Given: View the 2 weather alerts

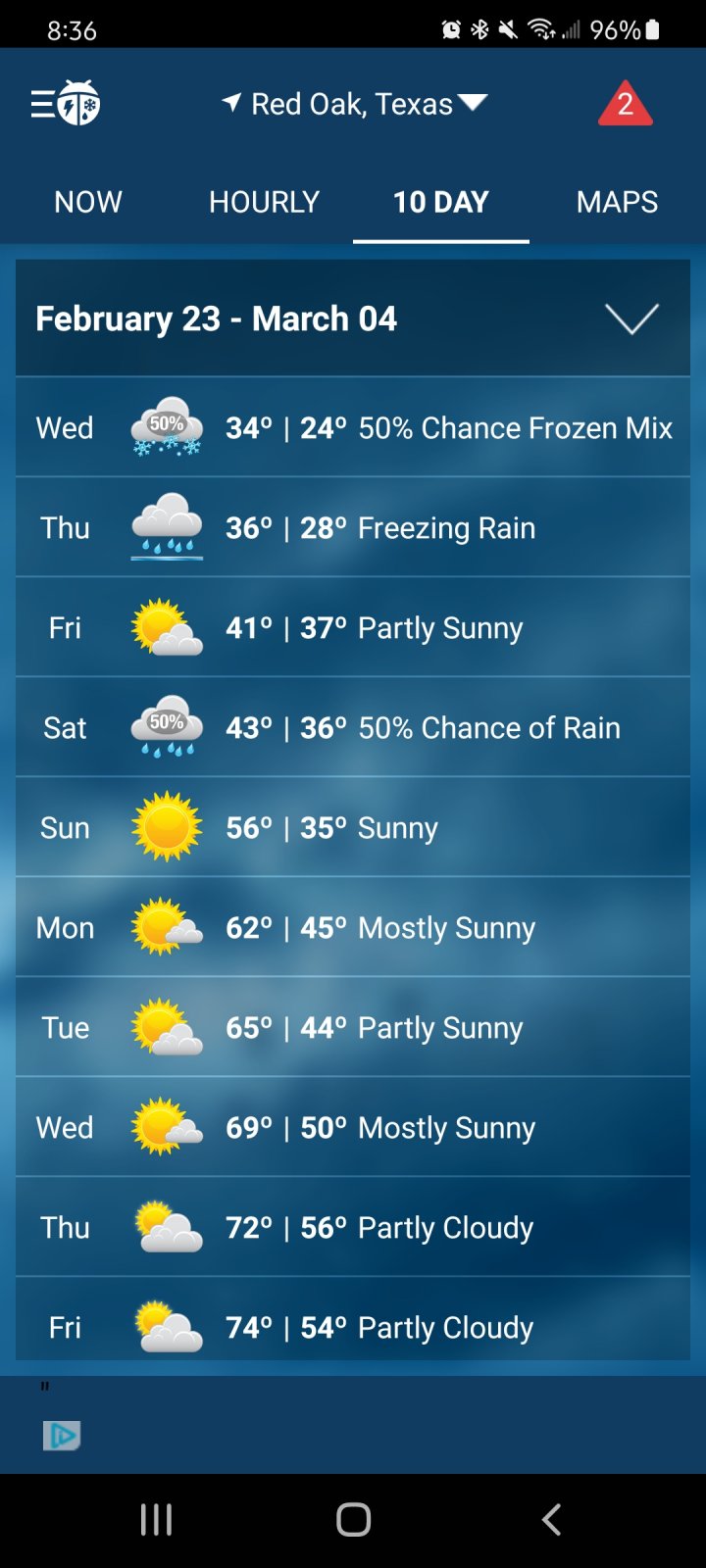Looking at the screenshot, I should 625,105.
